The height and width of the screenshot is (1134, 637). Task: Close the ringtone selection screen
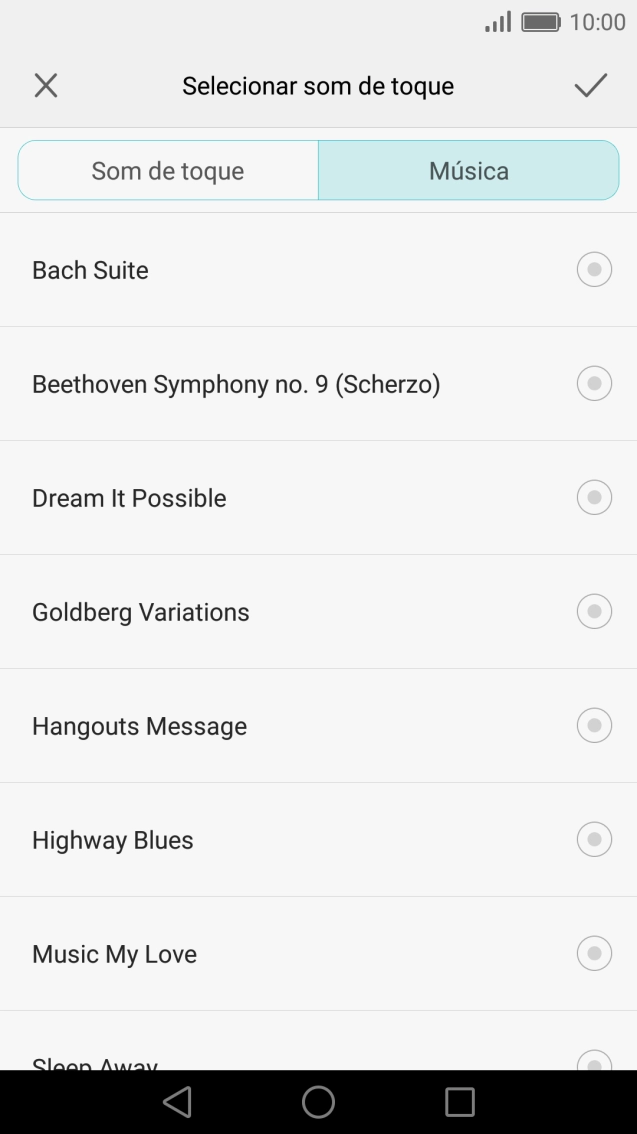[46, 86]
